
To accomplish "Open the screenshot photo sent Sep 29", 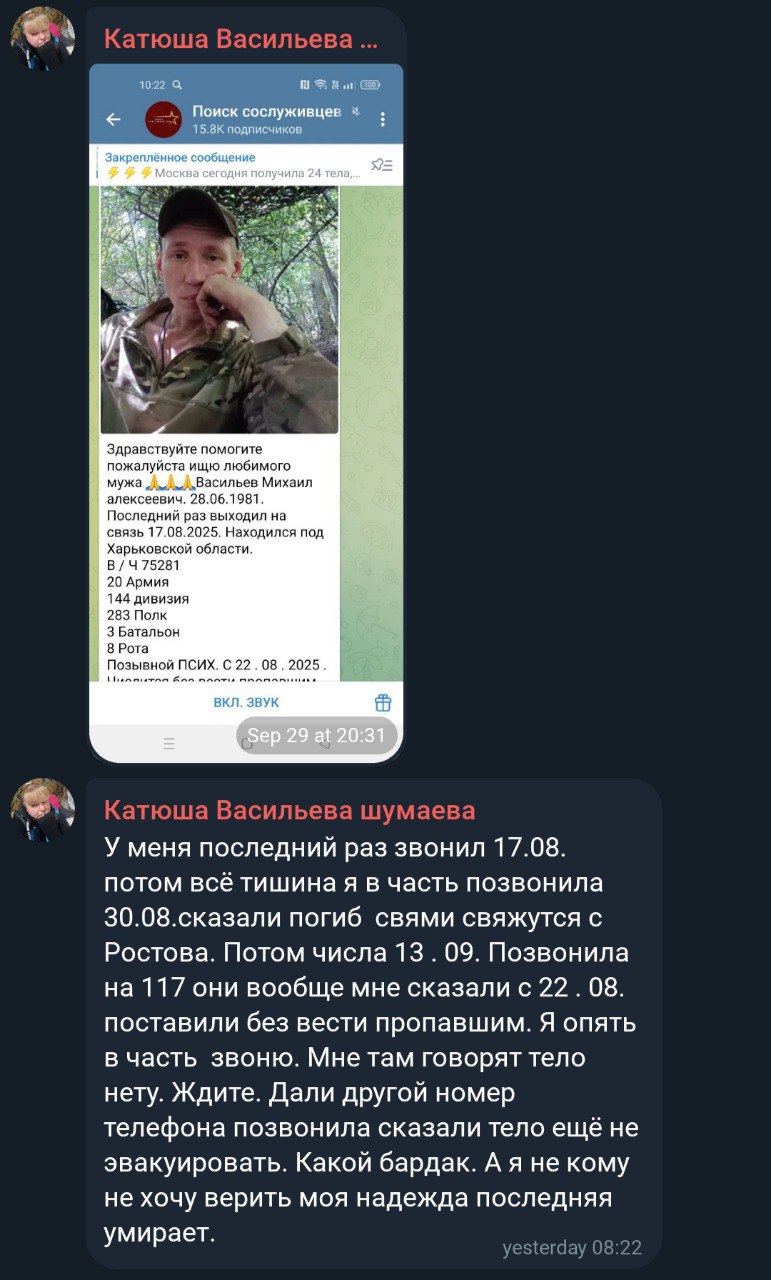I will (246, 410).
